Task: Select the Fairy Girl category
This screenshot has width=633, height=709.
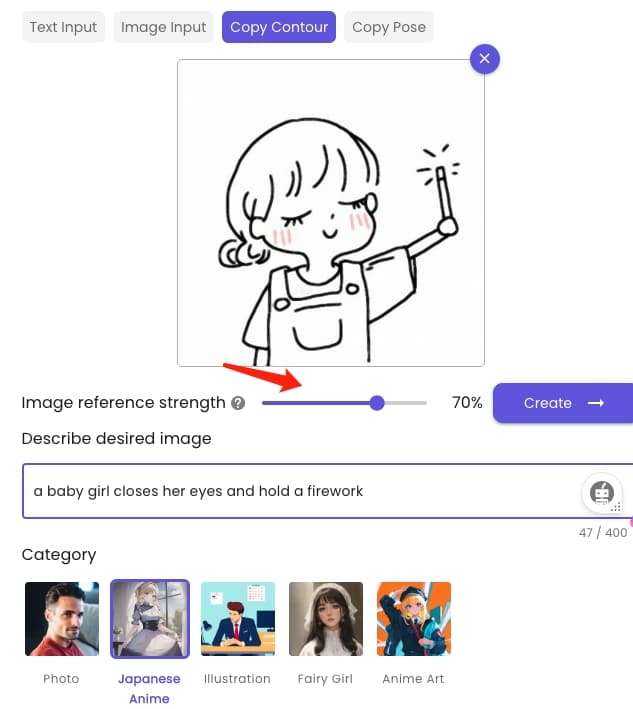Action: (325, 620)
